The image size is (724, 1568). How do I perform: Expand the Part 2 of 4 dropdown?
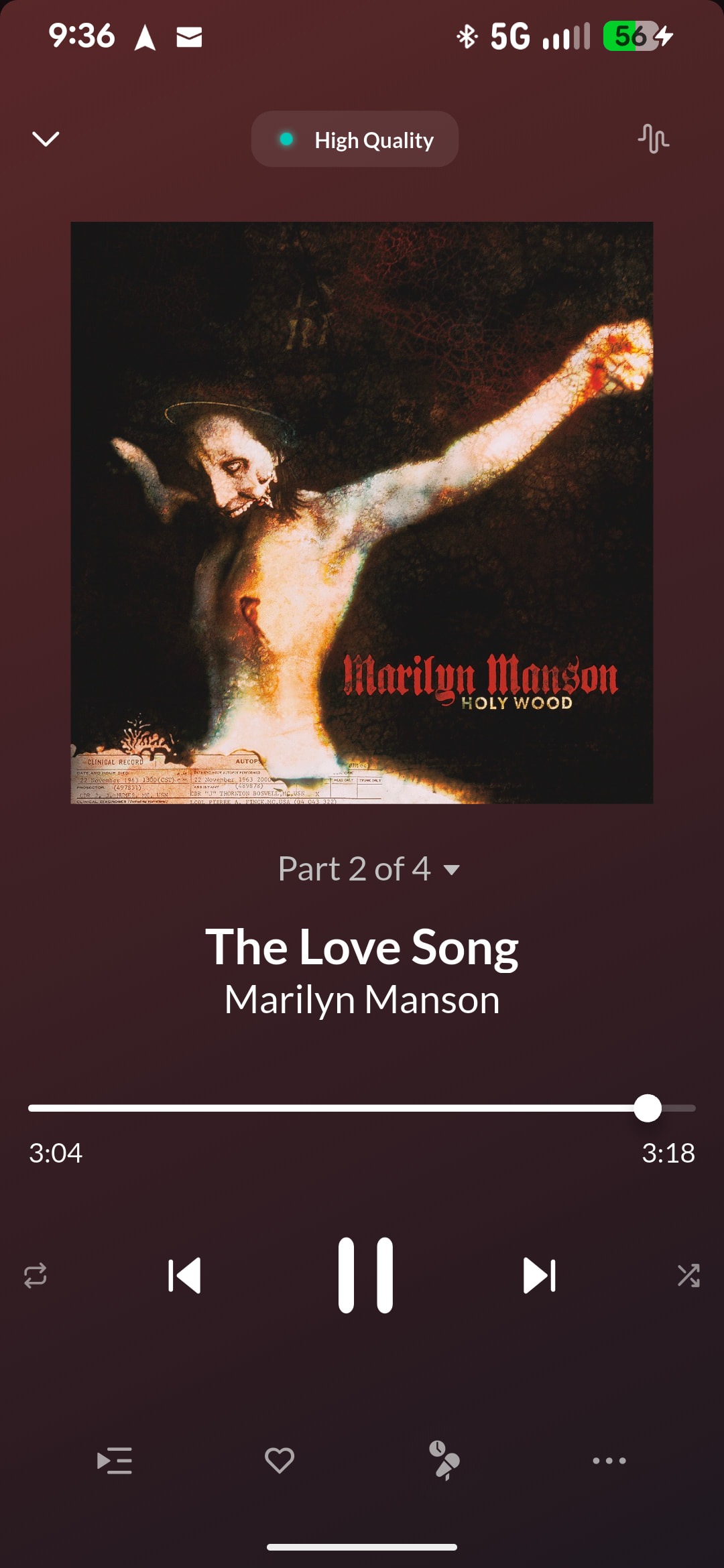(368, 869)
